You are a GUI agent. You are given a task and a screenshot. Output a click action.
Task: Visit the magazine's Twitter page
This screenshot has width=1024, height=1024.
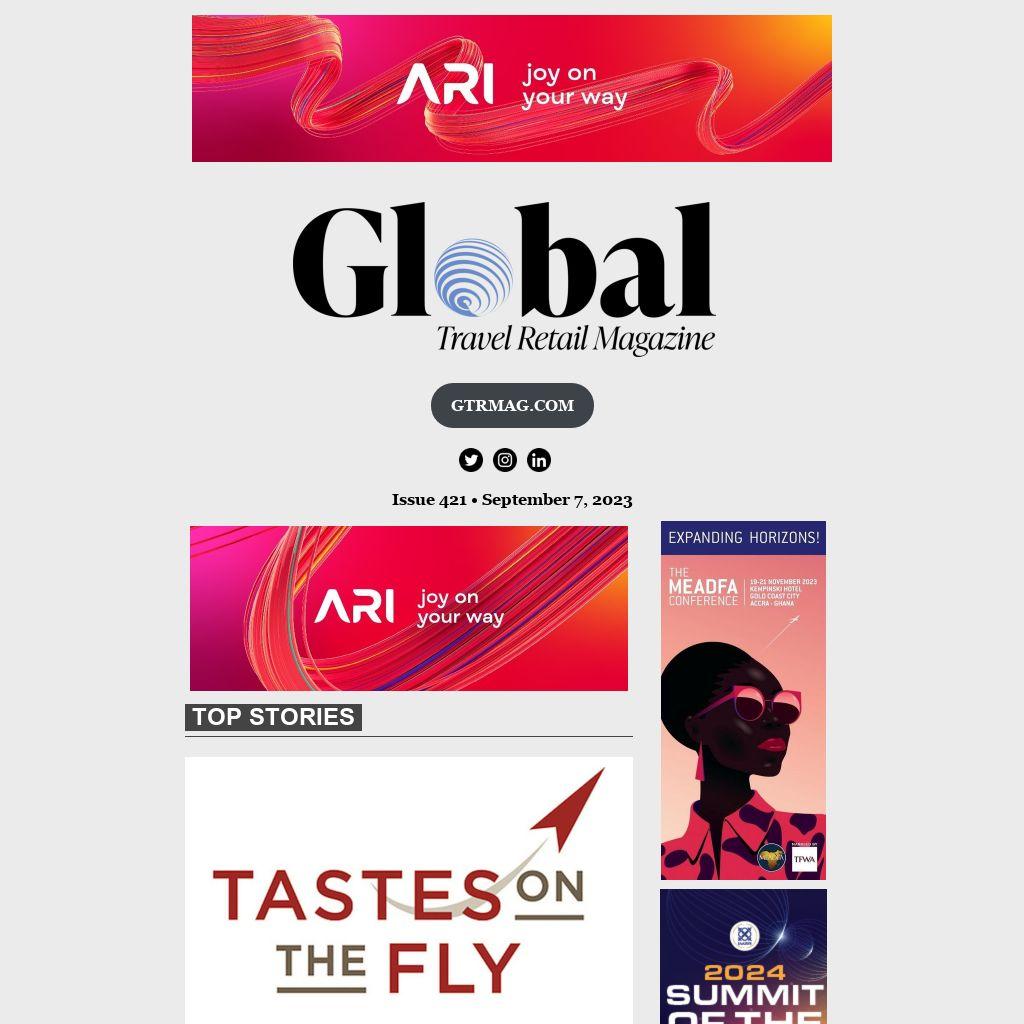point(471,460)
